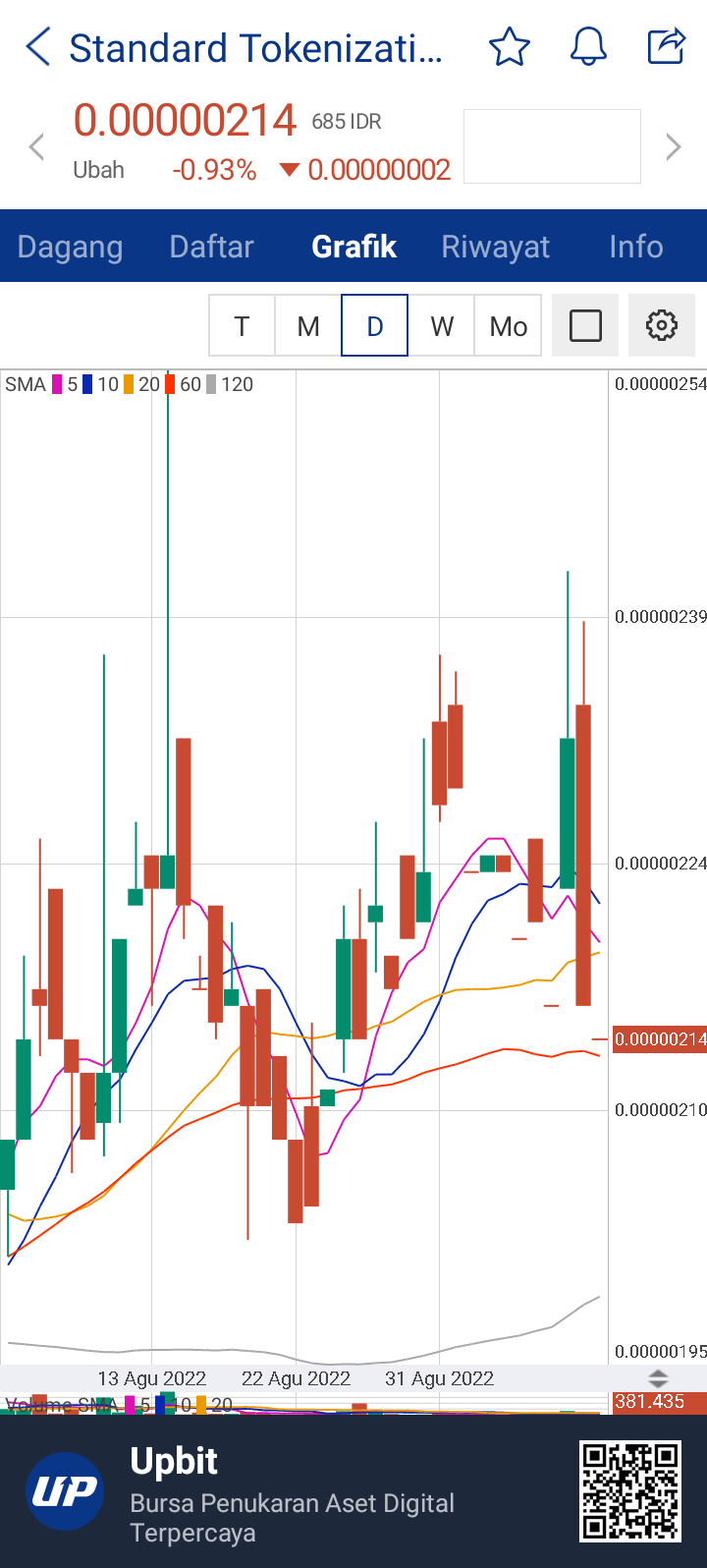707x1568 pixels.
Task: Open the Daftar tab
Action: (x=211, y=247)
